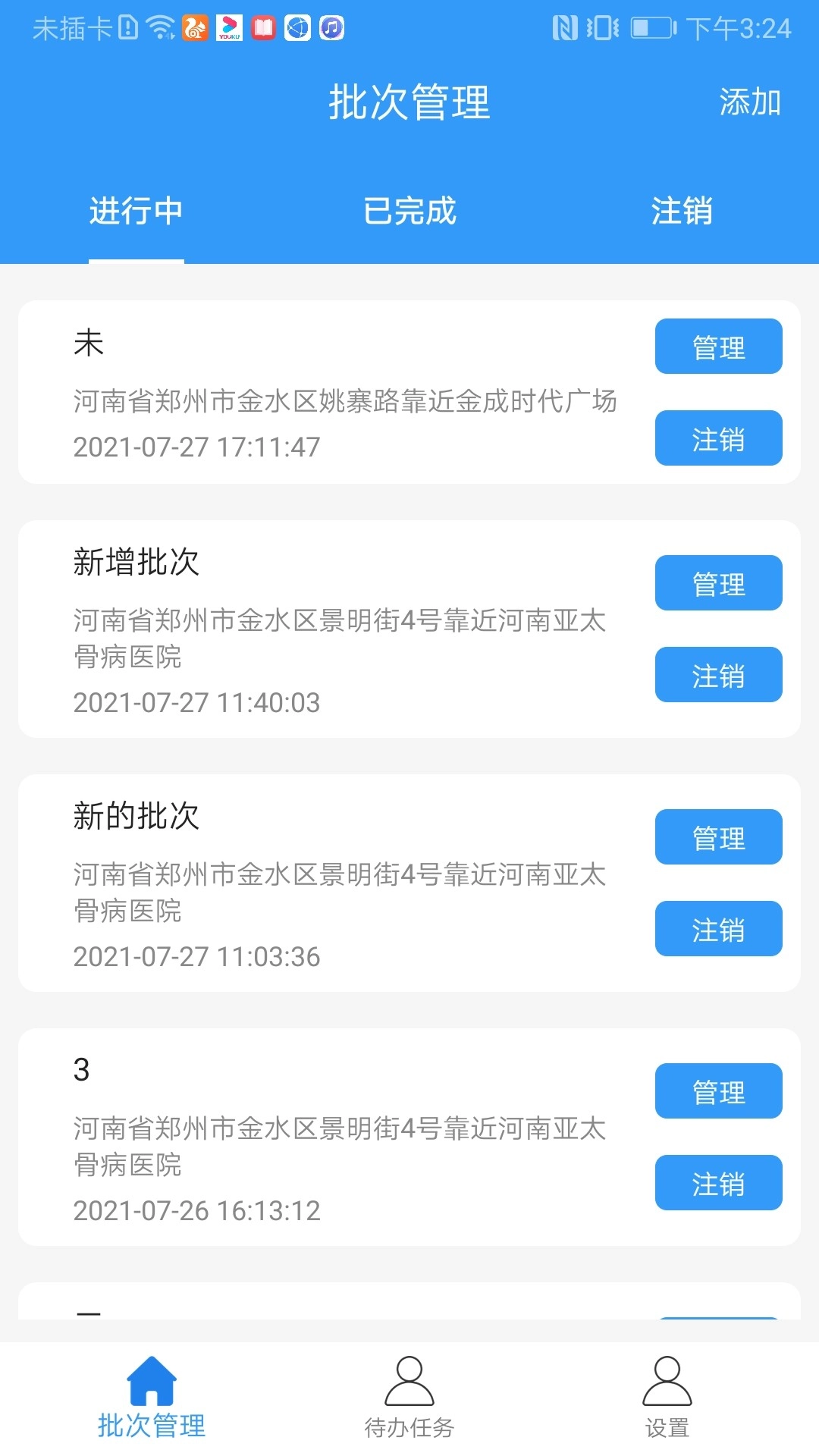Stay on the 进行中 tab

pos(136,212)
